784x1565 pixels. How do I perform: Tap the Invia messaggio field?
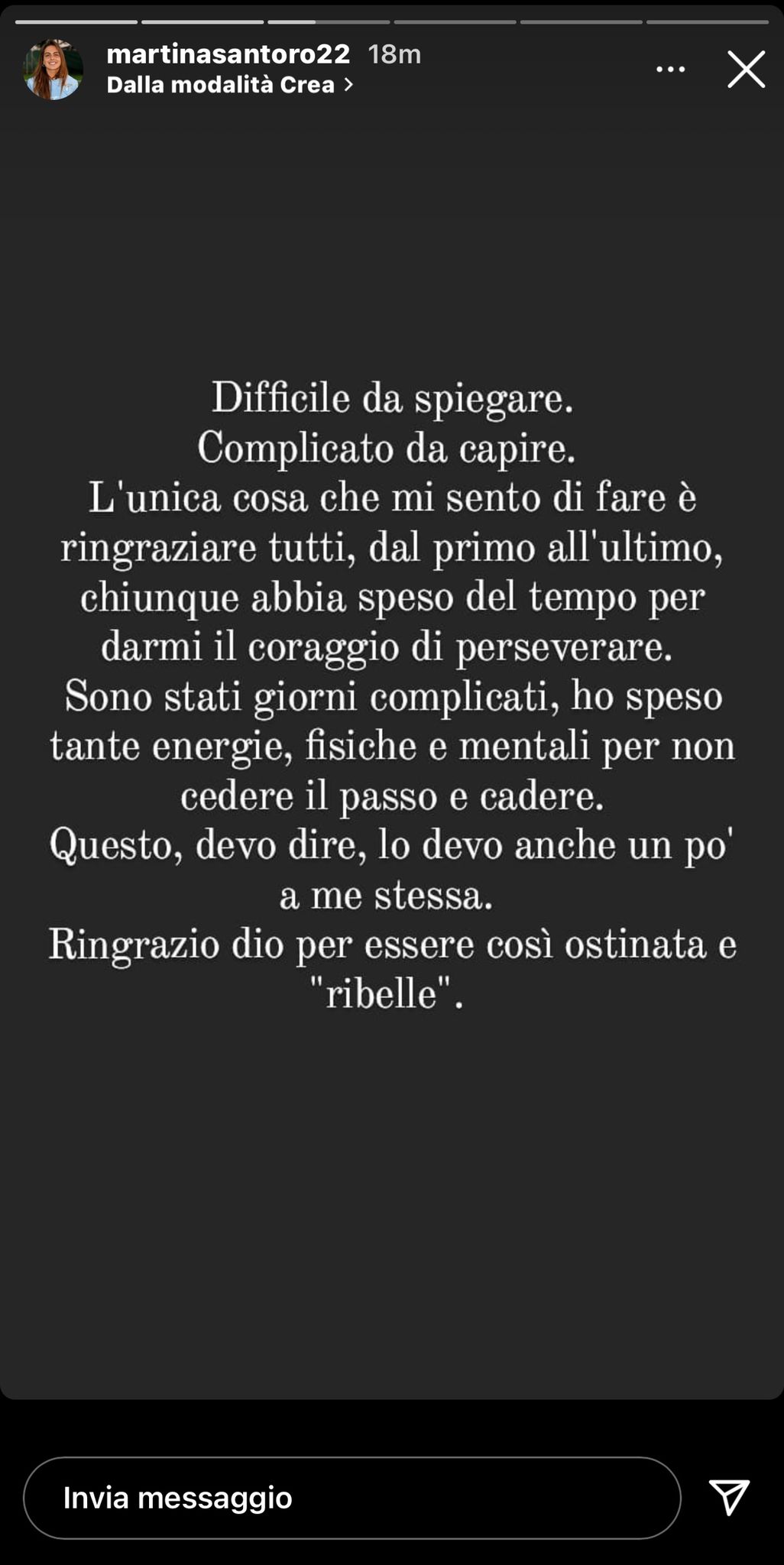click(352, 1498)
